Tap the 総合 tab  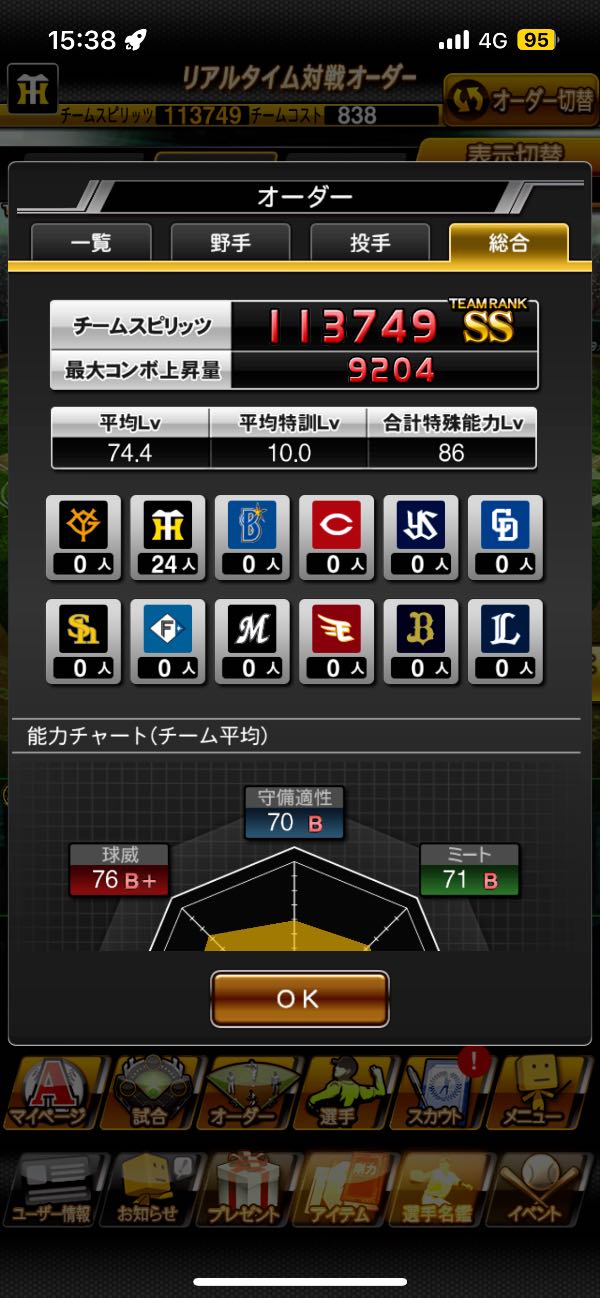tap(508, 243)
